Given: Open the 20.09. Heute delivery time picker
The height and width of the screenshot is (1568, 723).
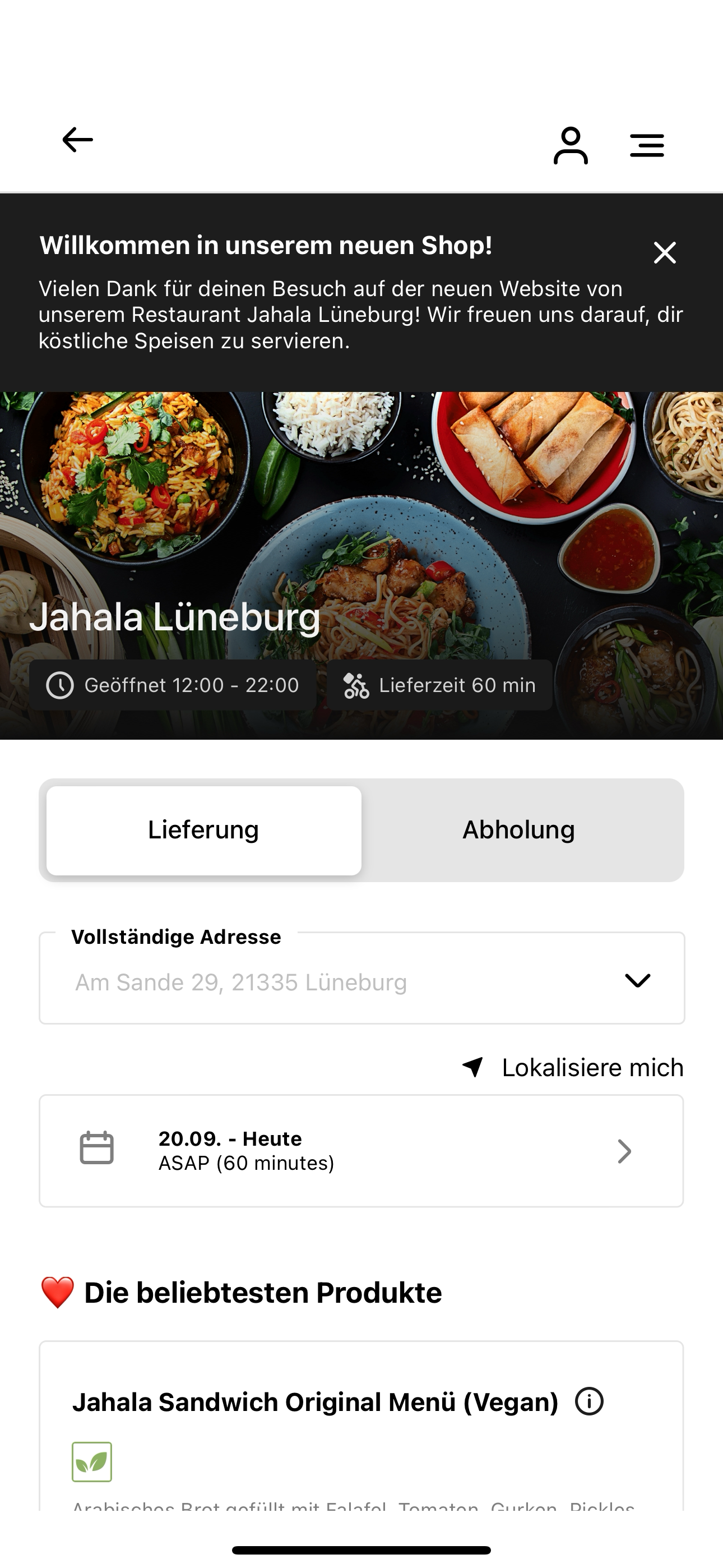Looking at the screenshot, I should point(361,1151).
